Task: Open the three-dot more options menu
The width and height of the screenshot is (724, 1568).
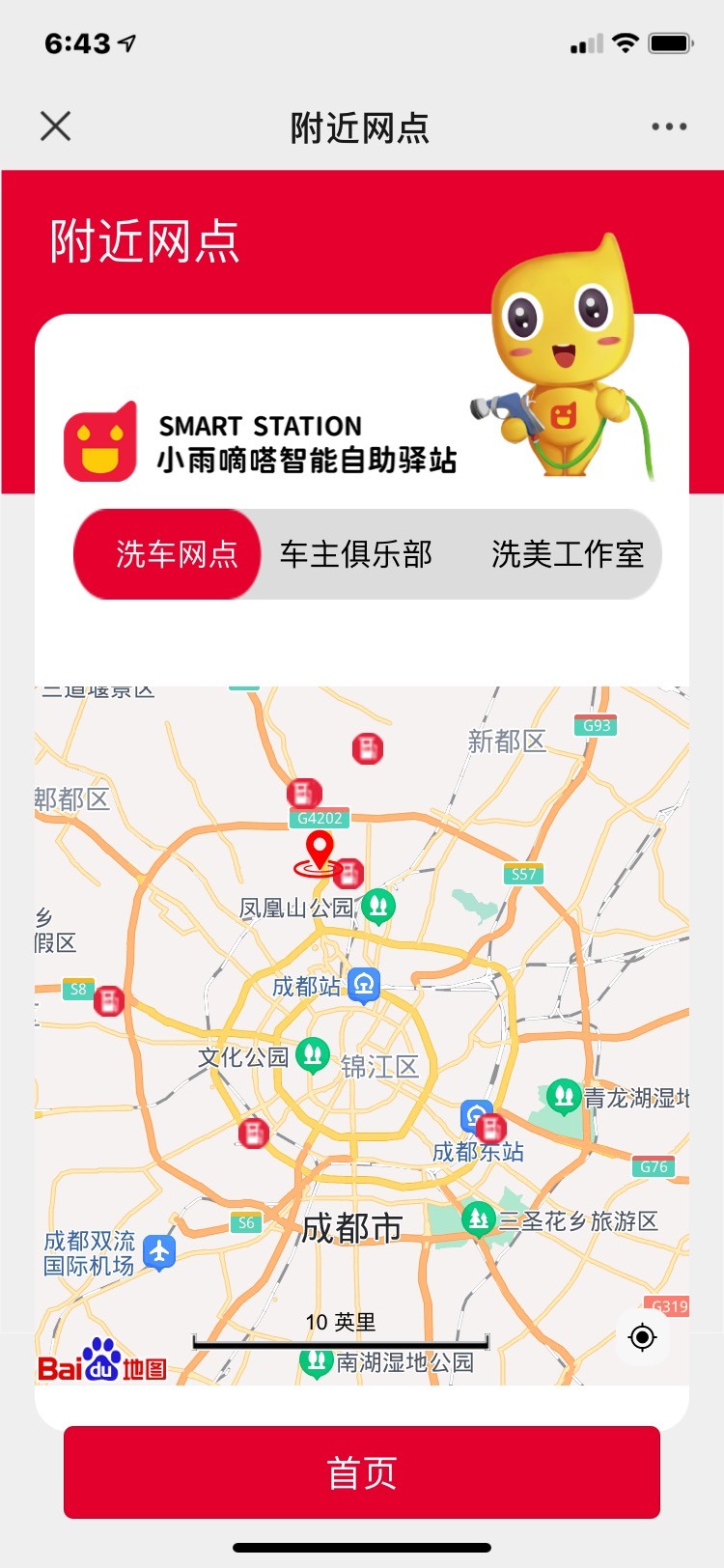Action: click(x=669, y=126)
